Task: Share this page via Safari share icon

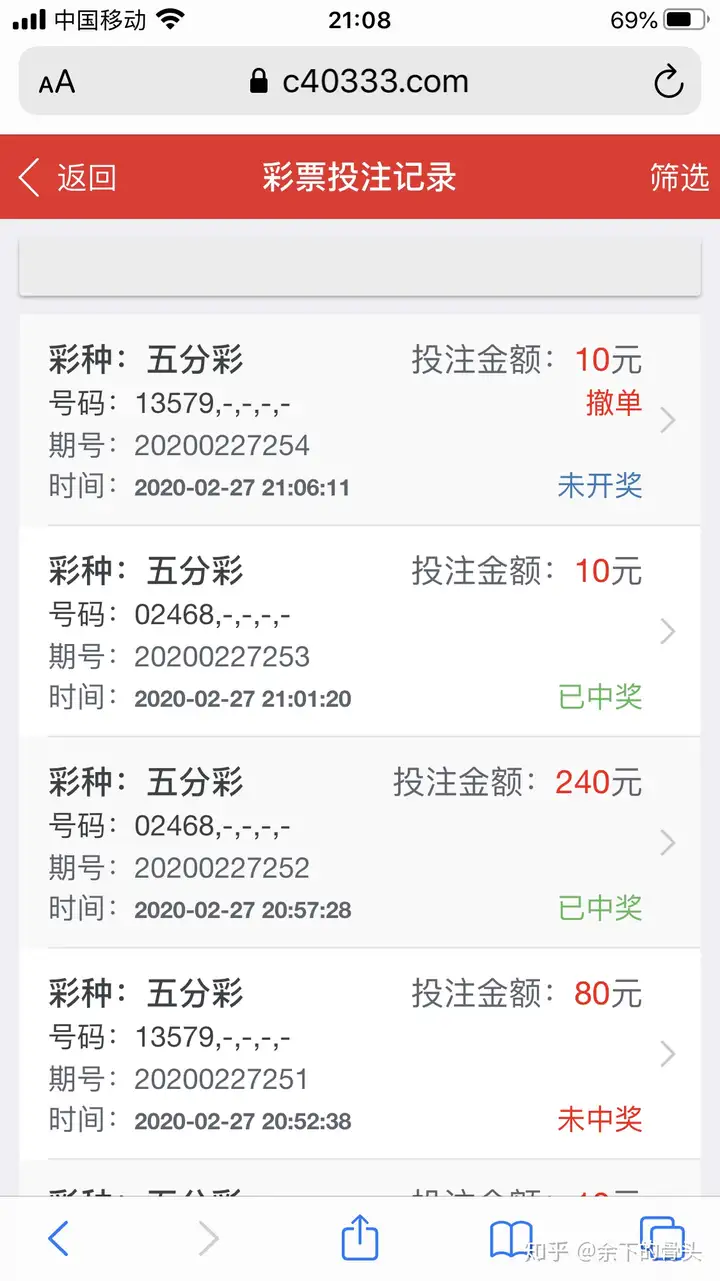Action: 360,1237
